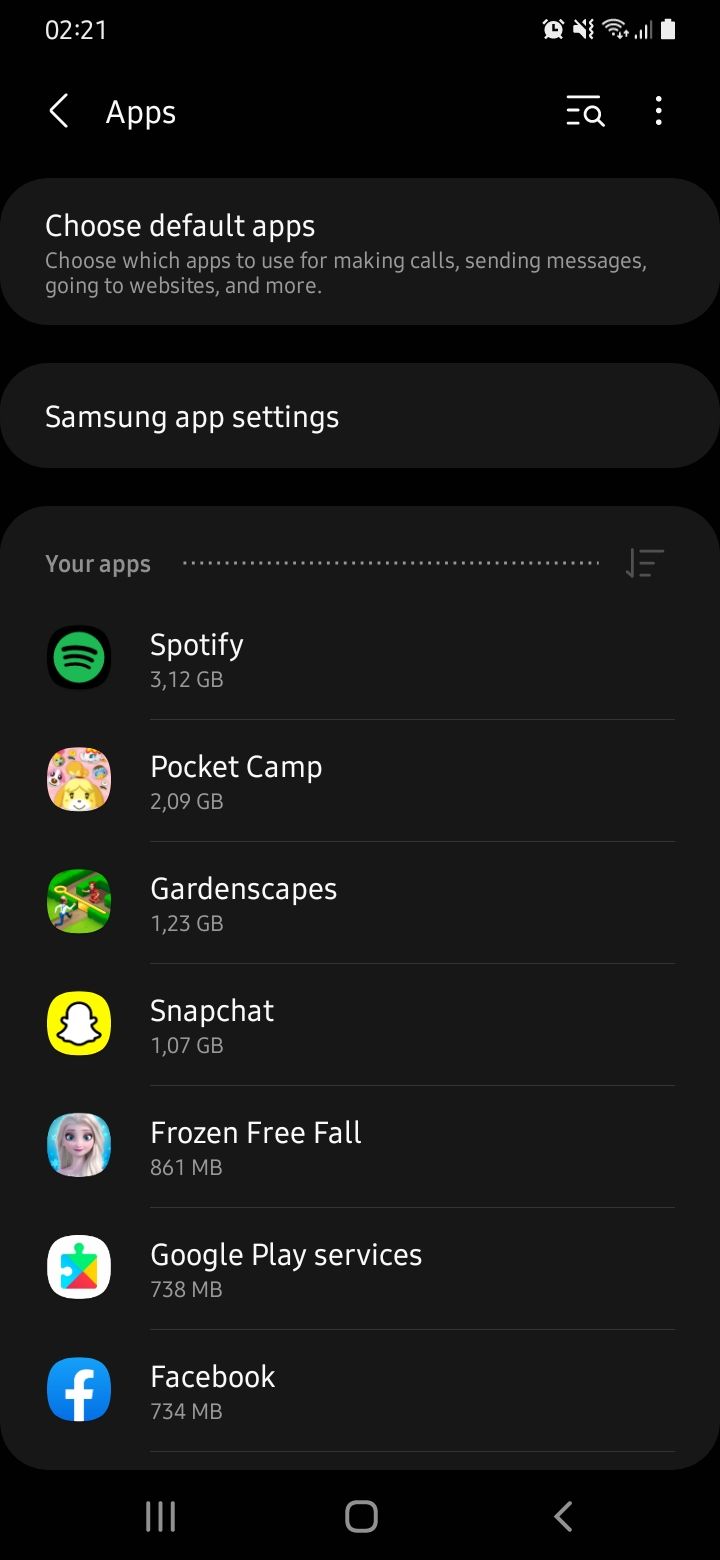Open the filter and search apps icon
The width and height of the screenshot is (720, 1560).
[585, 112]
